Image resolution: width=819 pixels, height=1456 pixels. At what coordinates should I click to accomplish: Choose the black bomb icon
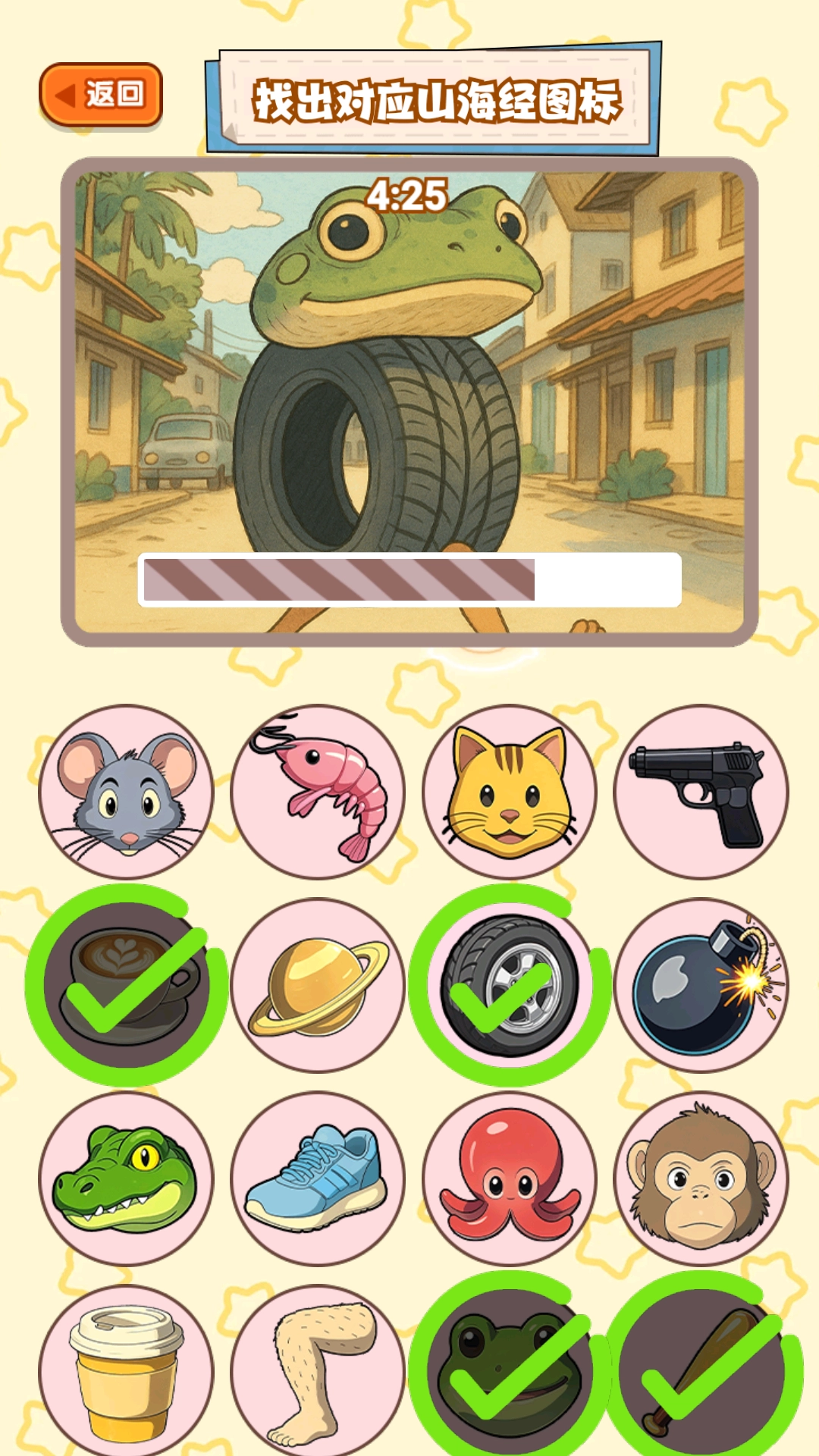click(701, 985)
